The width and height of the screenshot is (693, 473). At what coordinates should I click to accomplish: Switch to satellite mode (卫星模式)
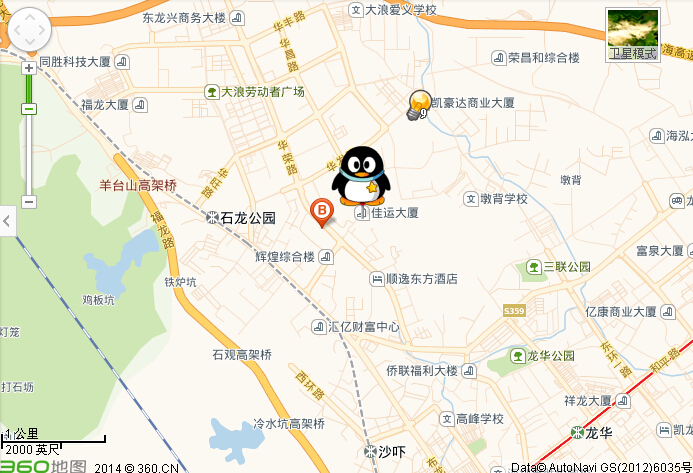(x=633, y=36)
